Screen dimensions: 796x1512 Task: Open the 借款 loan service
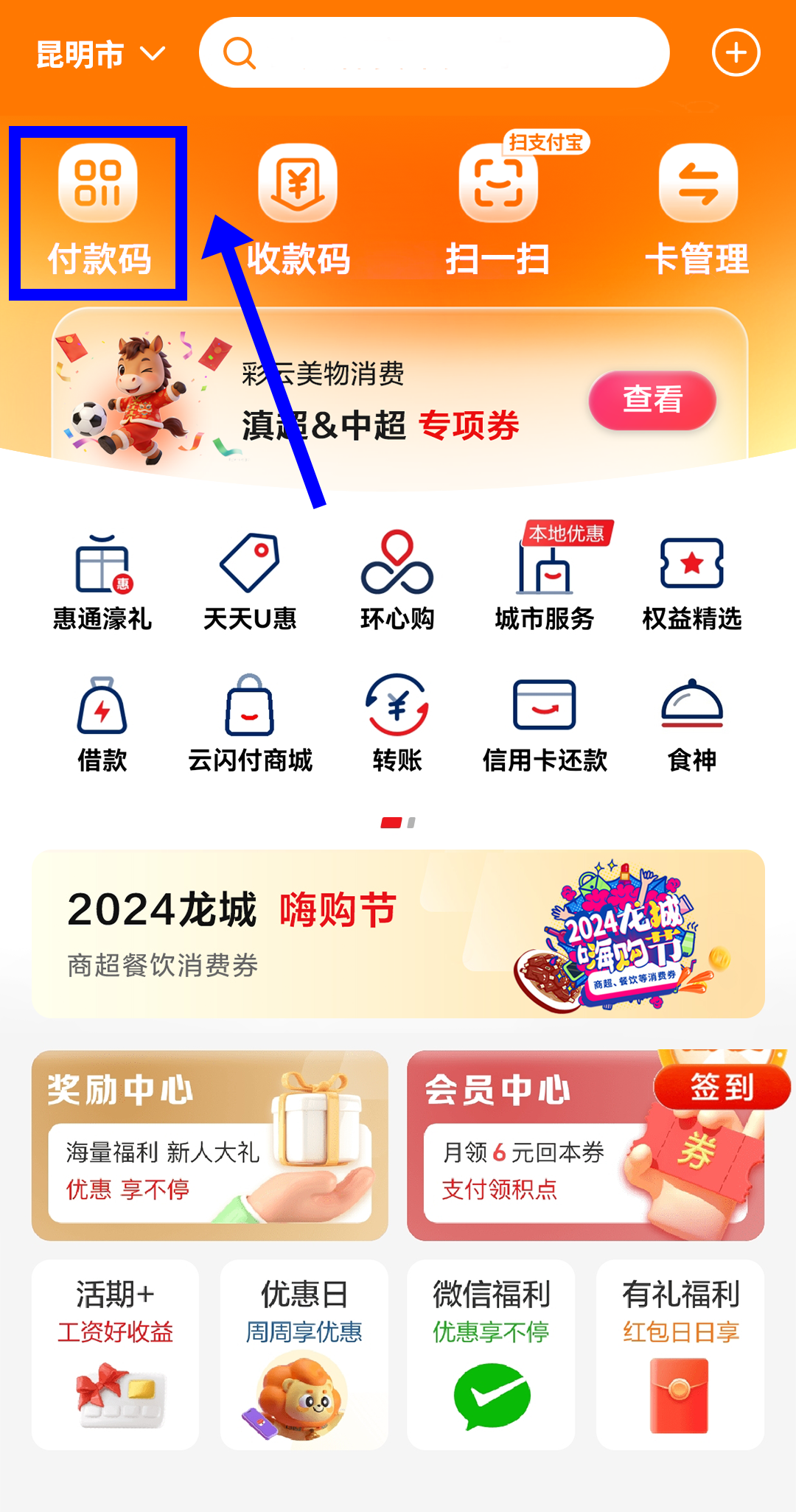tap(103, 722)
